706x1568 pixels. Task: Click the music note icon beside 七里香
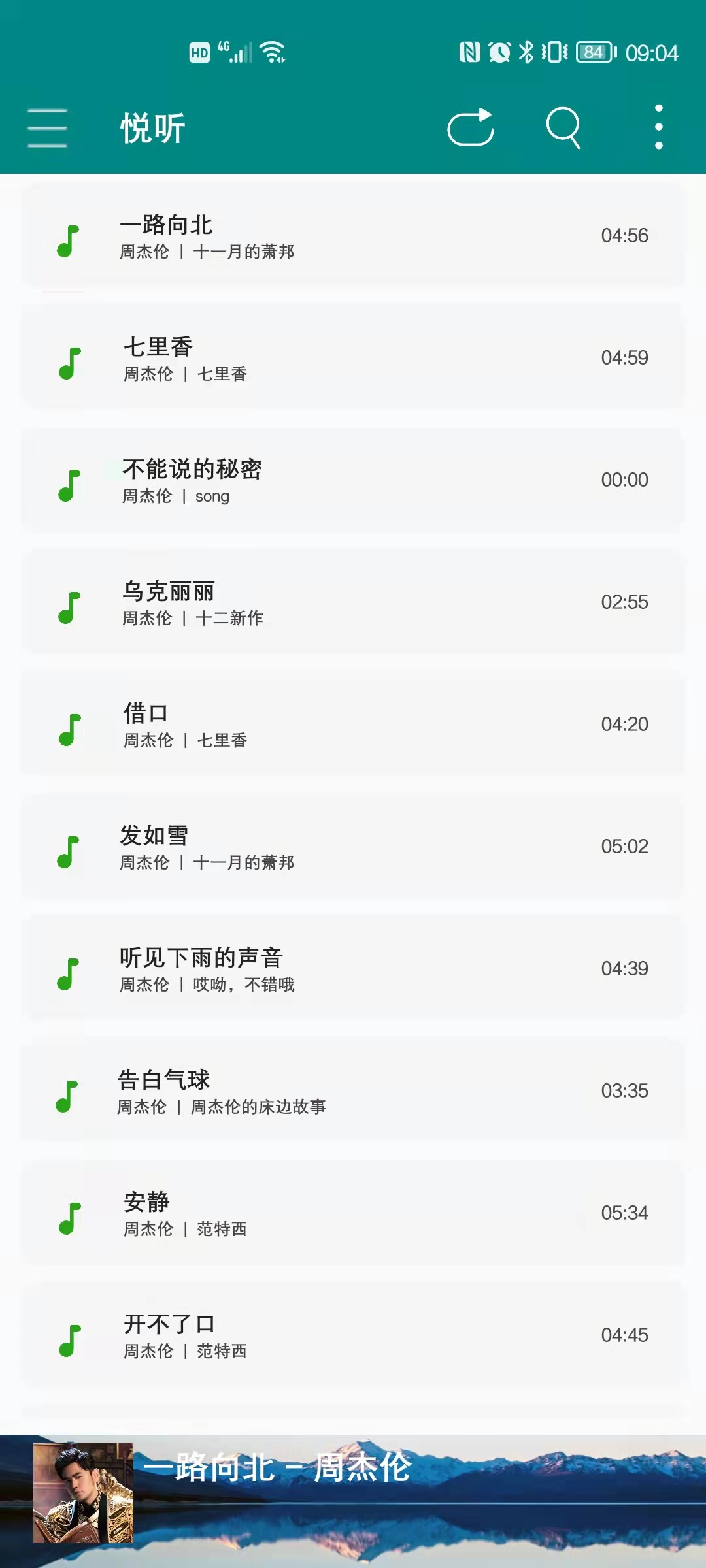point(69,361)
